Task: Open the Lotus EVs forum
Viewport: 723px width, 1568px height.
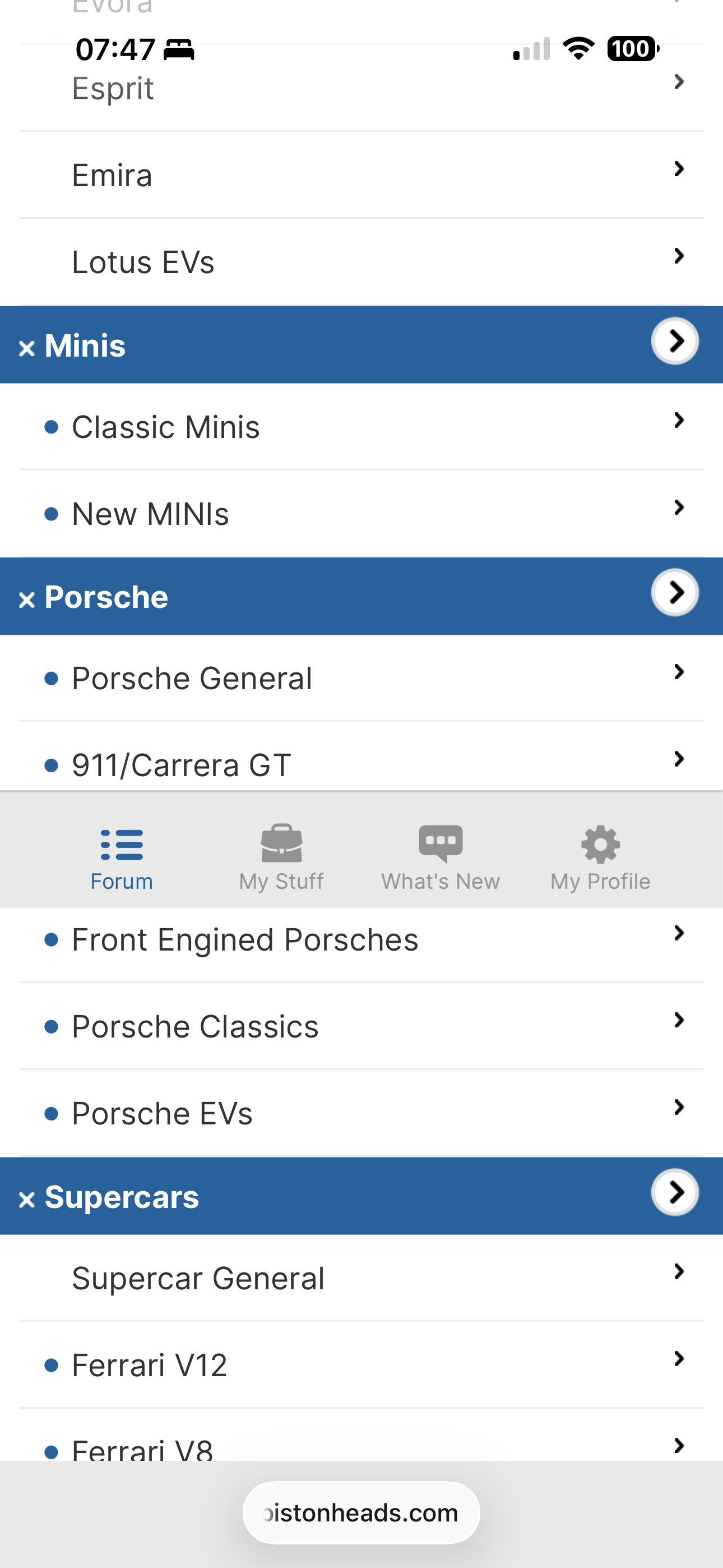Action: click(361, 262)
